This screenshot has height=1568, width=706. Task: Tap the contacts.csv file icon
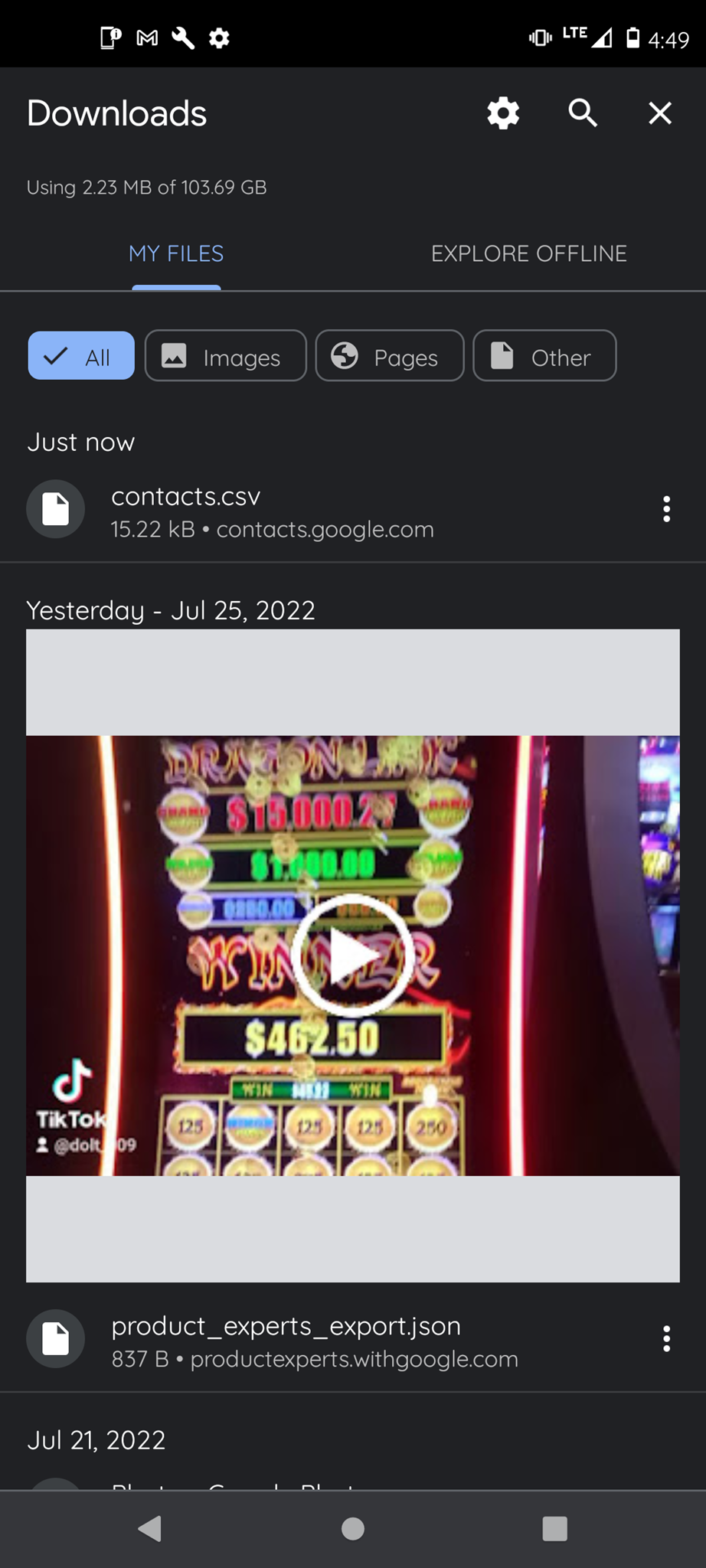point(55,508)
